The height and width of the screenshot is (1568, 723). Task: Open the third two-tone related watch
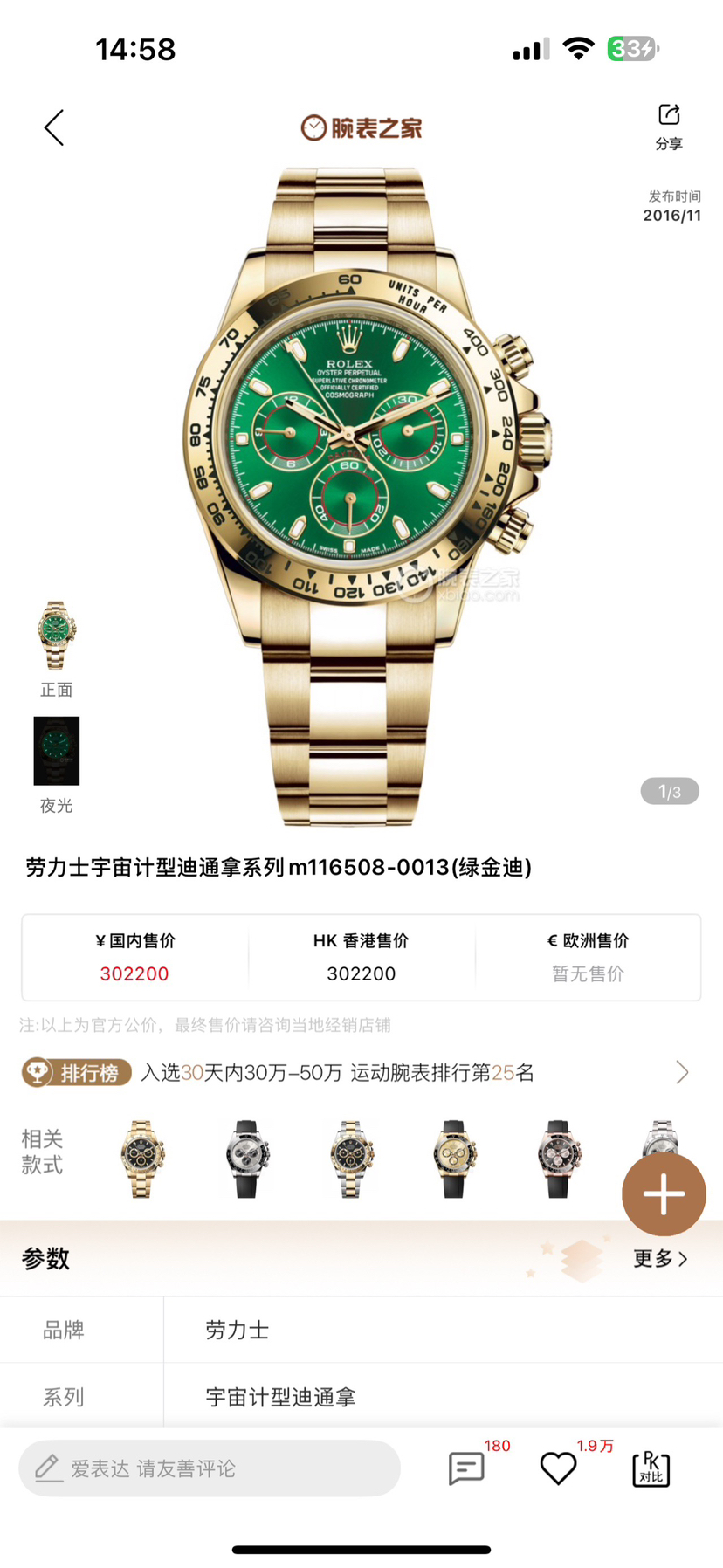pos(351,1159)
